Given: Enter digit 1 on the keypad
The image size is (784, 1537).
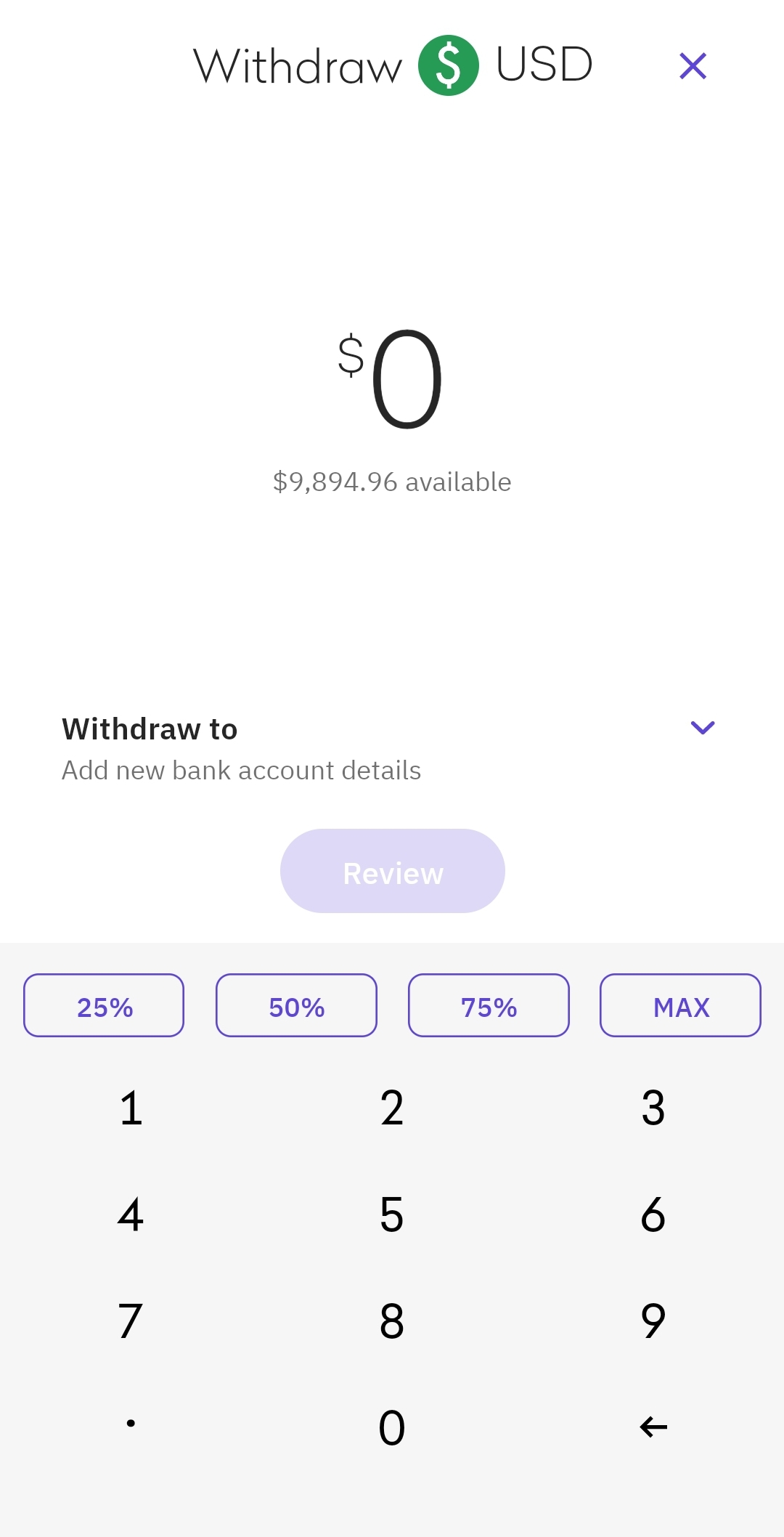Looking at the screenshot, I should (x=131, y=1108).
